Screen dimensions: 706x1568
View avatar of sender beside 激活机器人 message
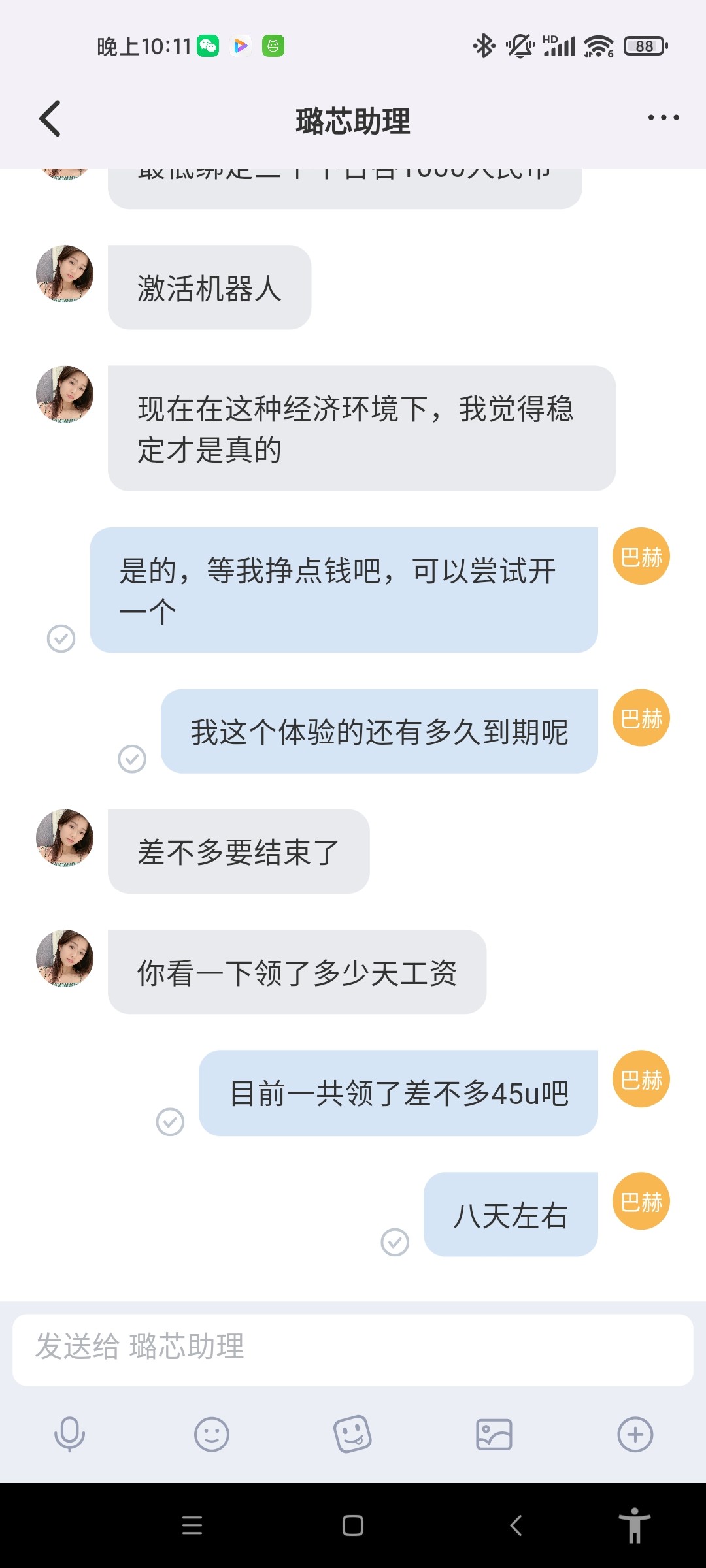[x=65, y=274]
